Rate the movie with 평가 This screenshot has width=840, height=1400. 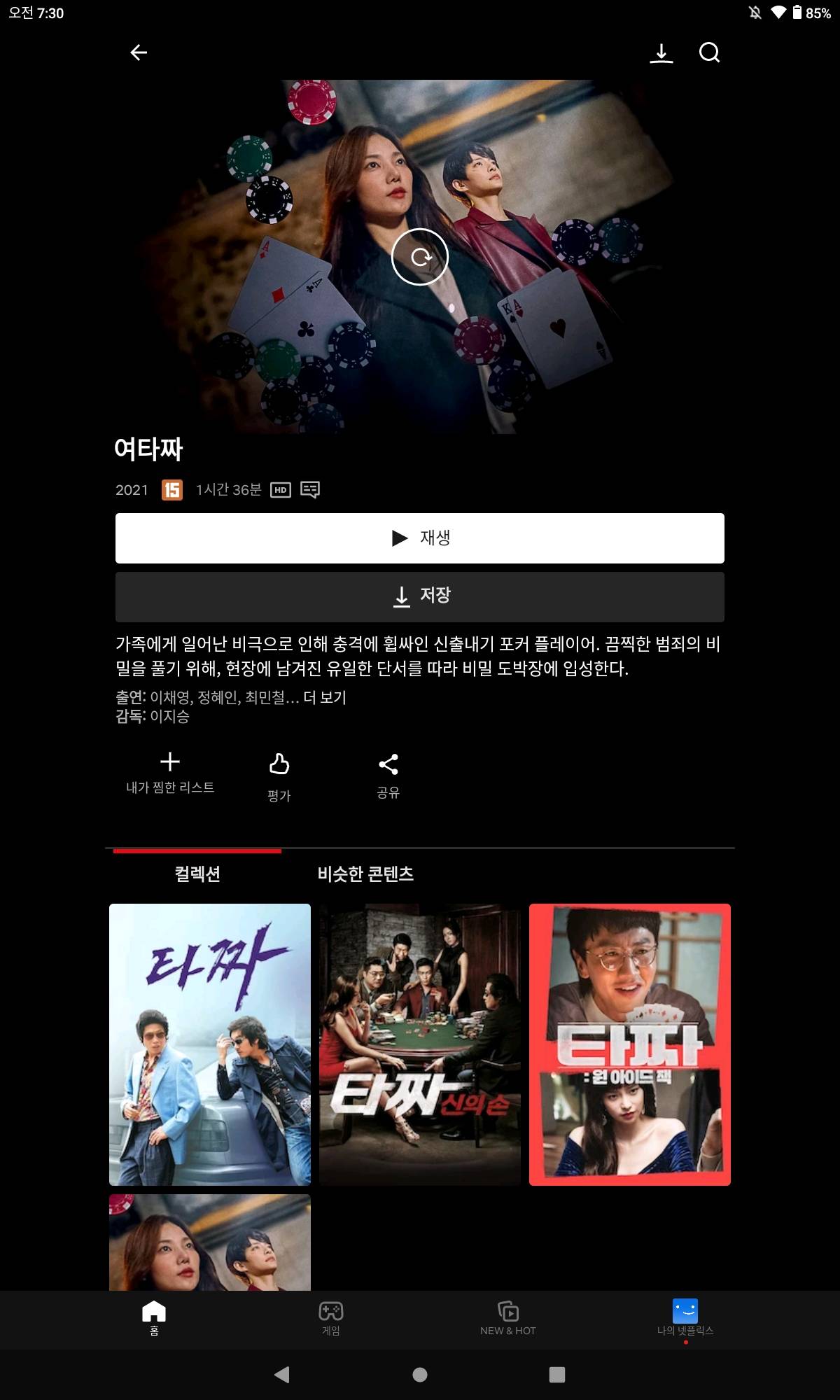pyautogui.click(x=279, y=776)
